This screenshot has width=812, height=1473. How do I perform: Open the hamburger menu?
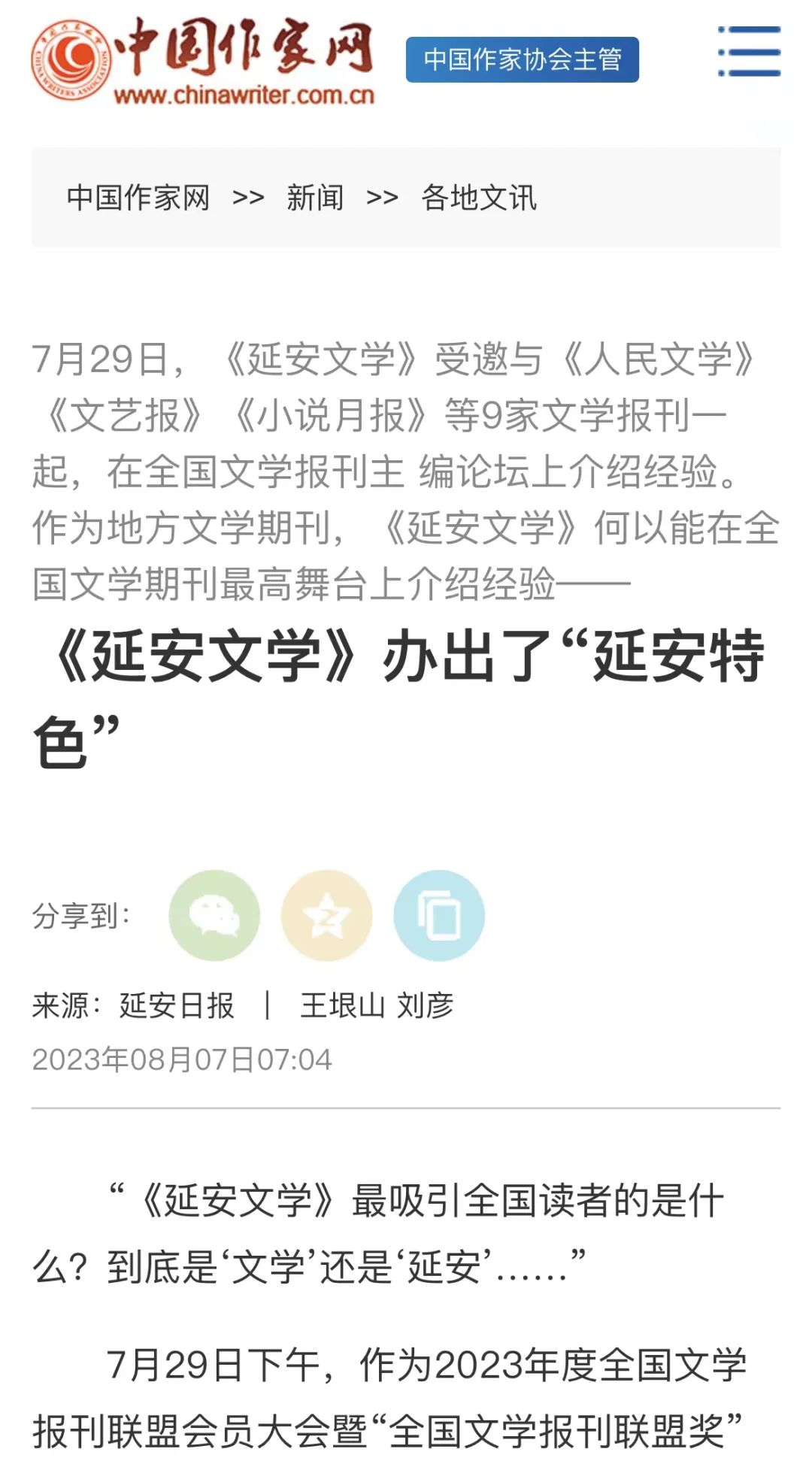coord(749,51)
